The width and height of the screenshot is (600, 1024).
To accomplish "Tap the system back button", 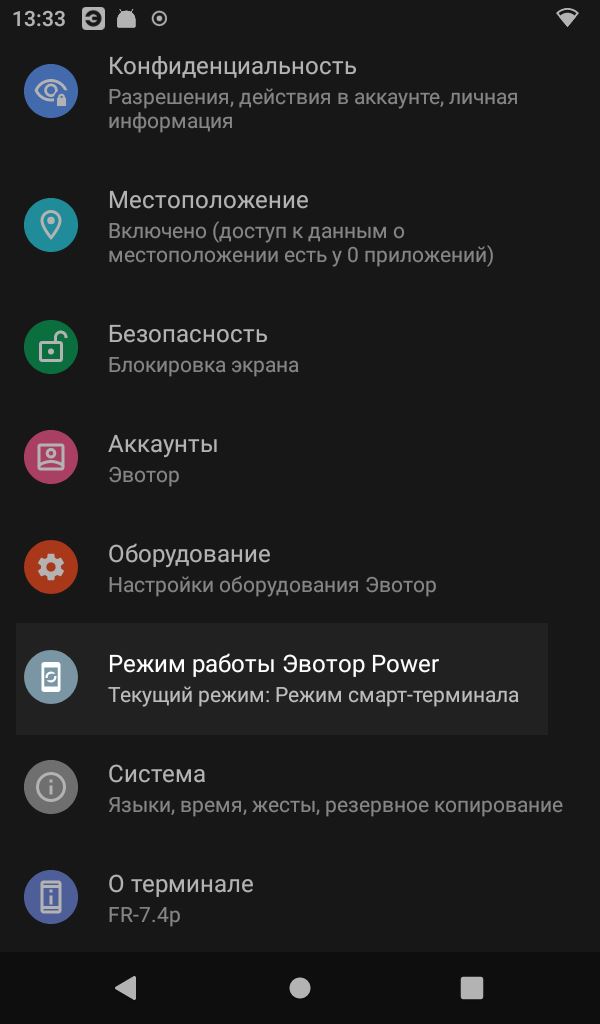I will click(126, 988).
